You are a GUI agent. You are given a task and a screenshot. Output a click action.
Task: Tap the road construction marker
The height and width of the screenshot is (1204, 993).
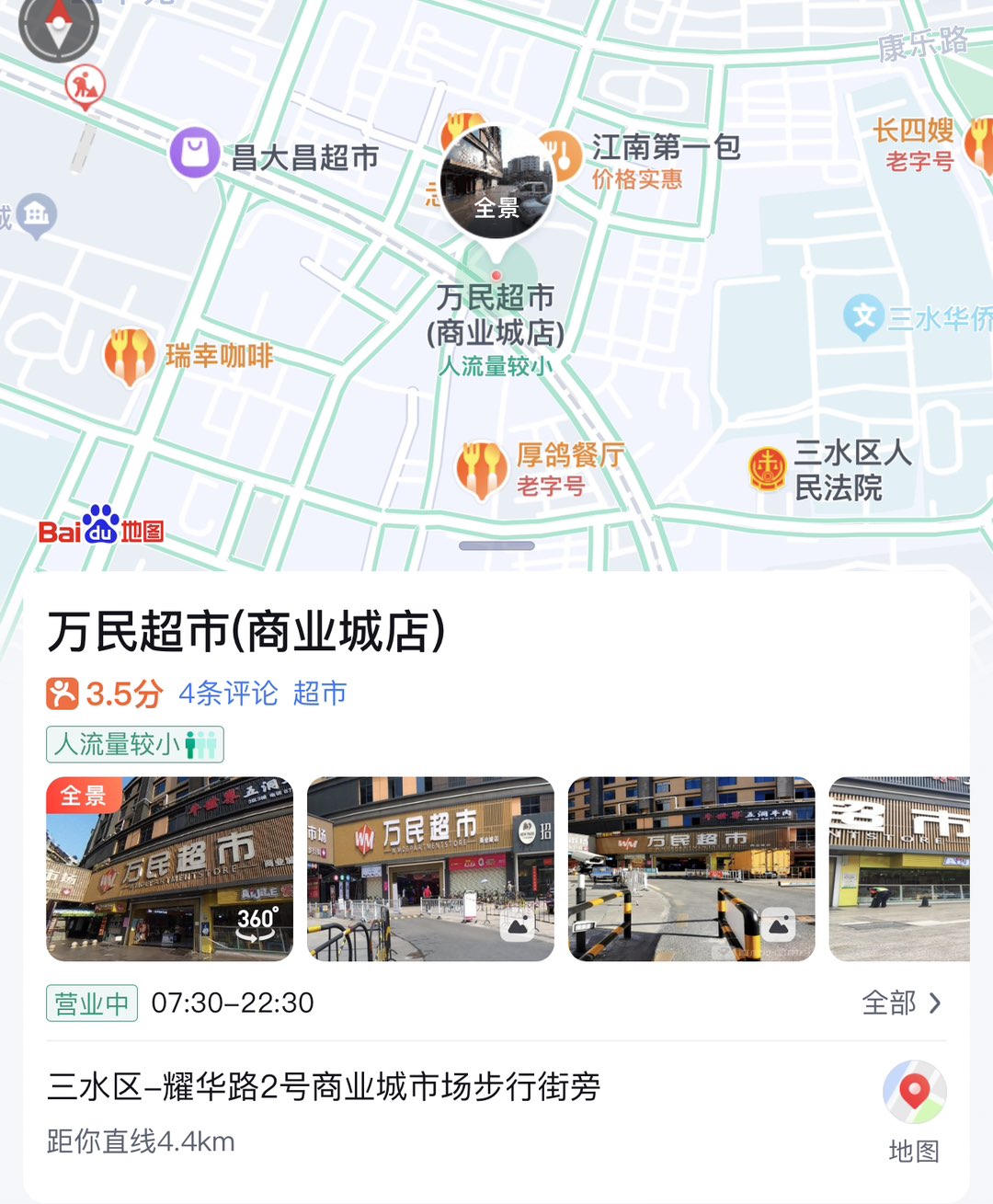point(85,86)
